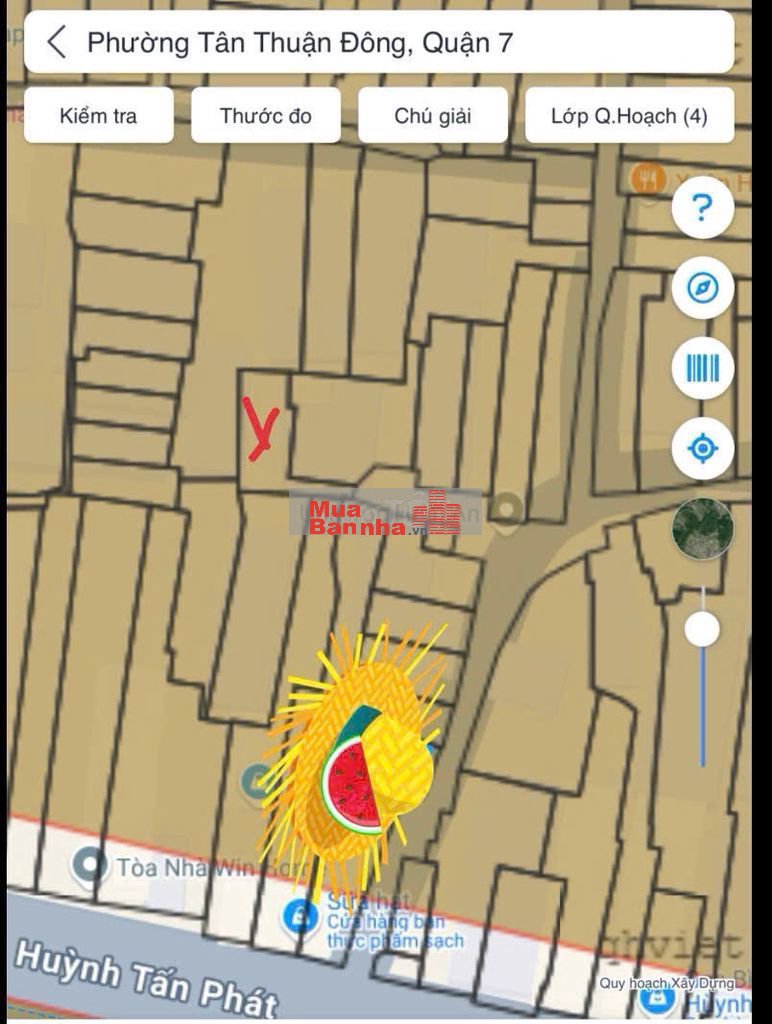This screenshot has width=772, height=1024.
Task: Tap the Kiểm tra button
Action: pos(98,116)
